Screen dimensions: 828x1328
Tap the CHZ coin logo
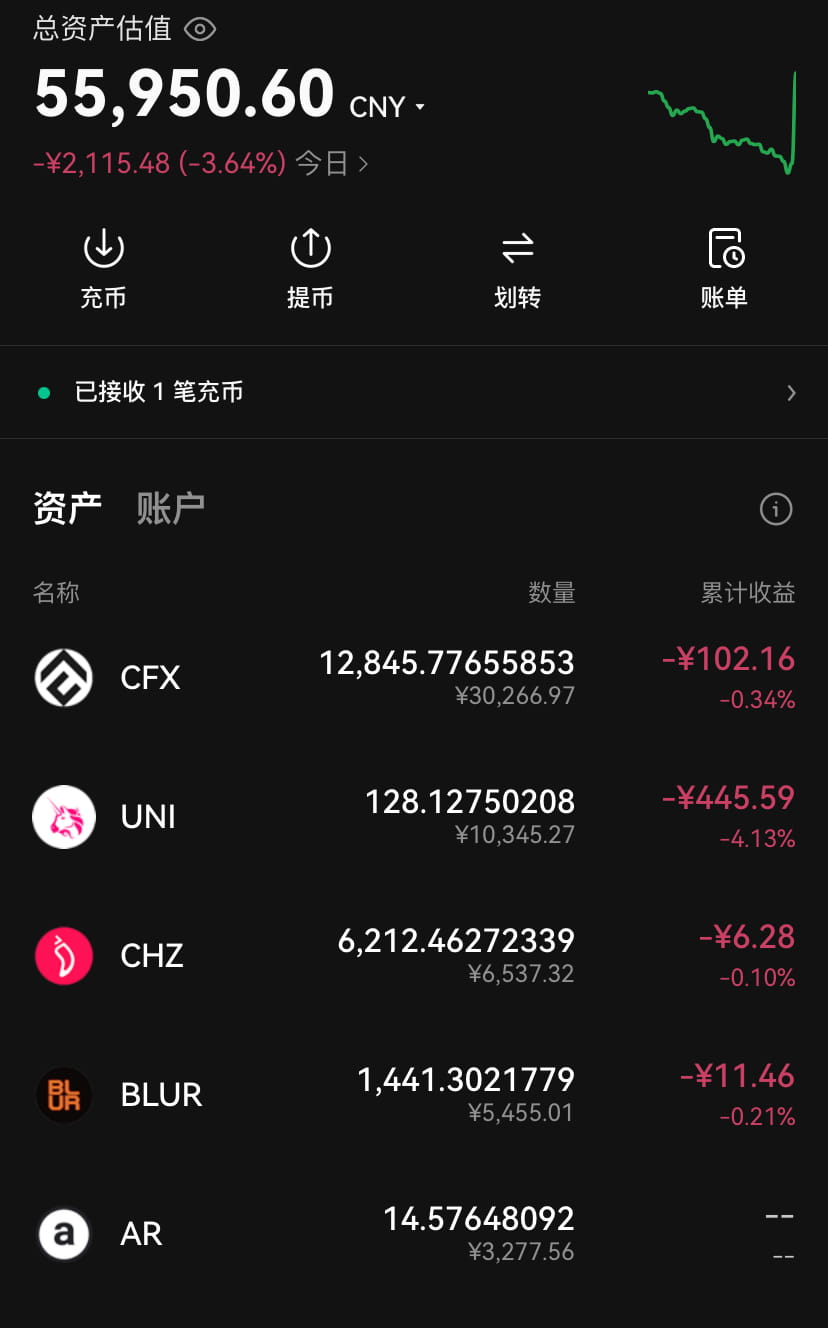(x=64, y=955)
